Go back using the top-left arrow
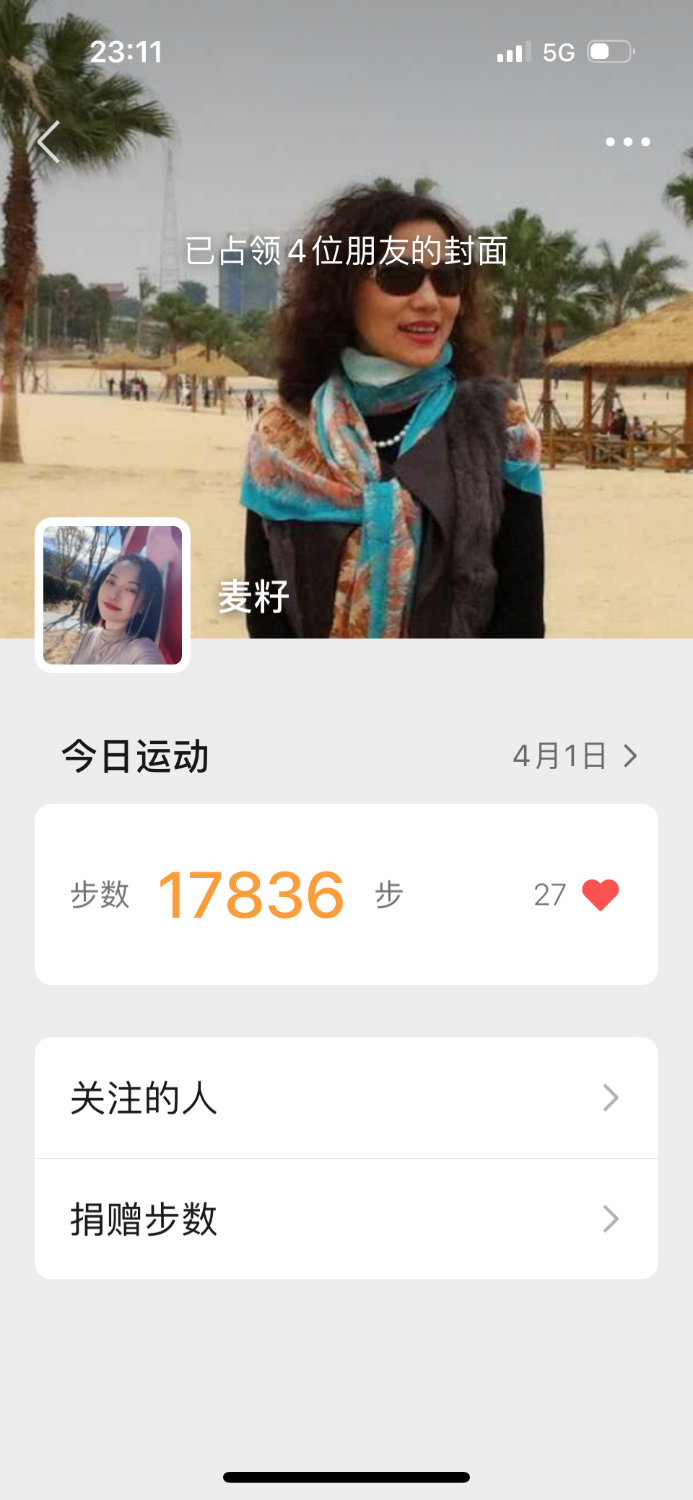This screenshot has width=693, height=1500. pyautogui.click(x=48, y=142)
